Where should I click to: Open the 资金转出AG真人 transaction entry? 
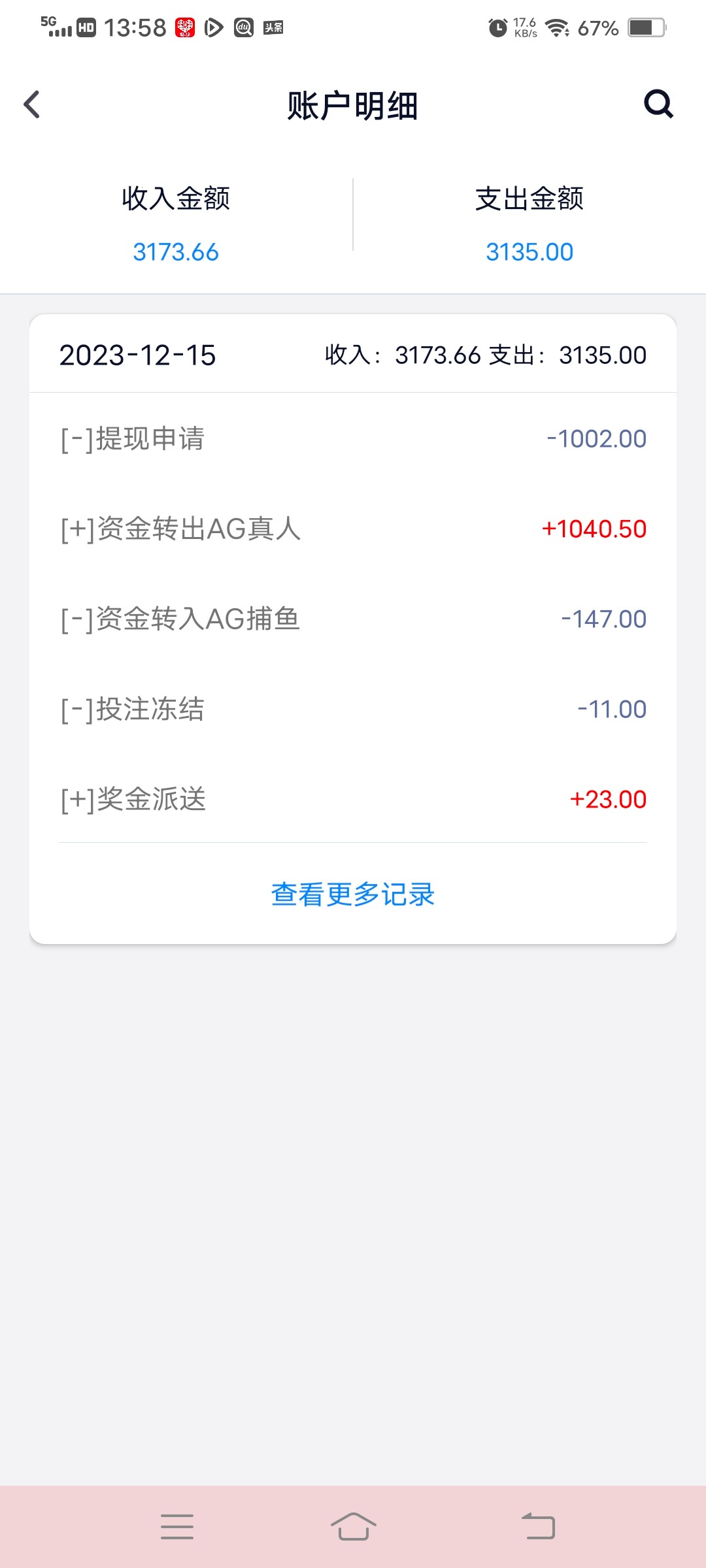tap(353, 529)
